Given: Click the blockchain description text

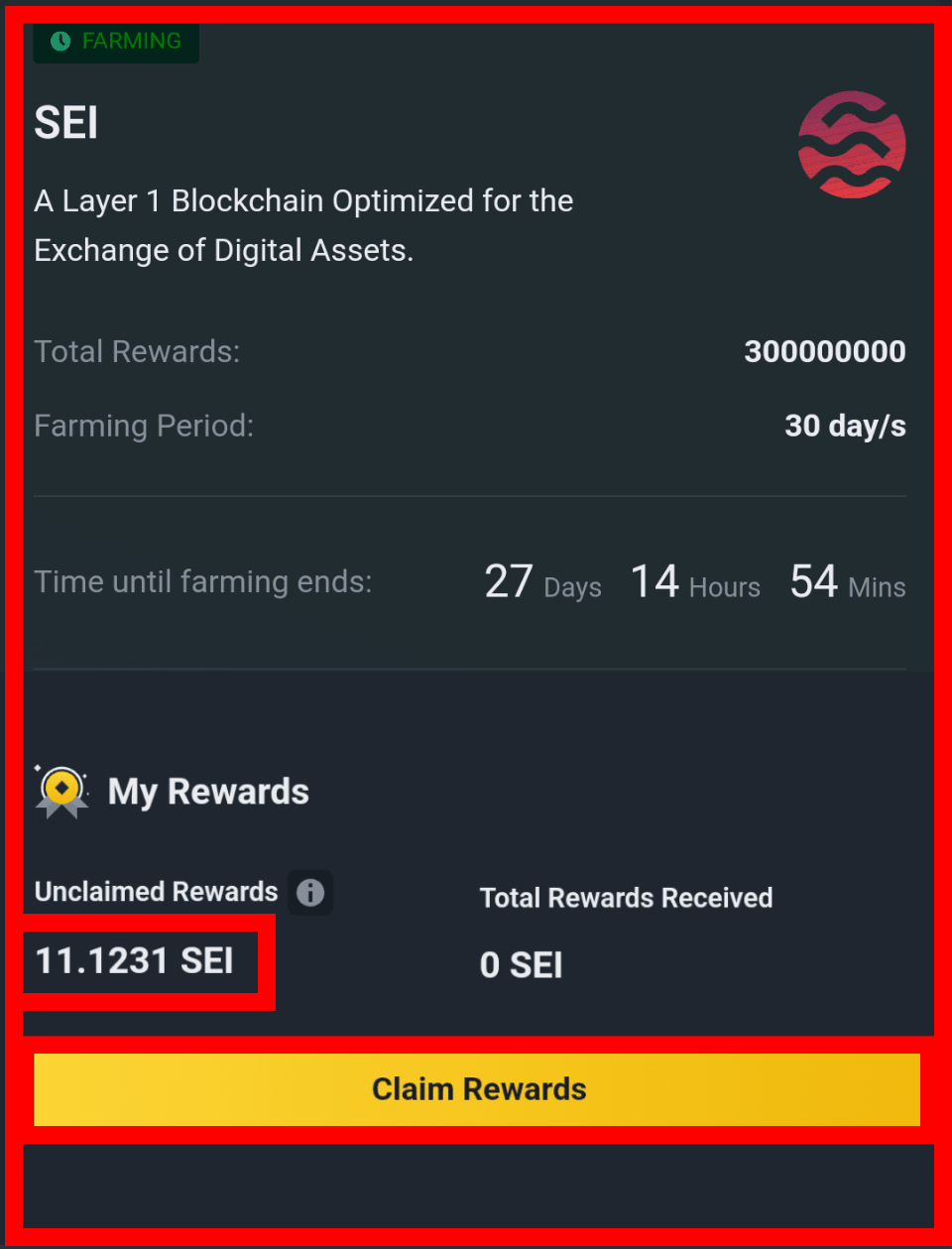Looking at the screenshot, I should pyautogui.click(x=303, y=225).
